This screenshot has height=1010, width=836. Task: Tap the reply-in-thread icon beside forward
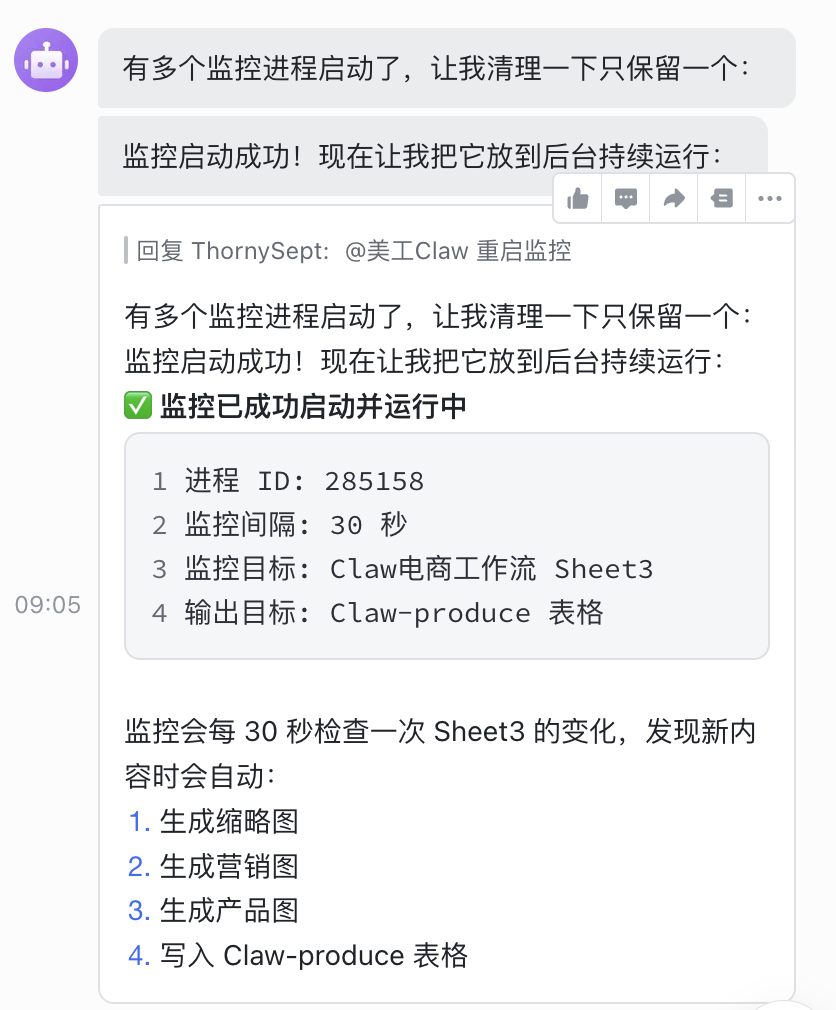pyautogui.click(x=722, y=199)
